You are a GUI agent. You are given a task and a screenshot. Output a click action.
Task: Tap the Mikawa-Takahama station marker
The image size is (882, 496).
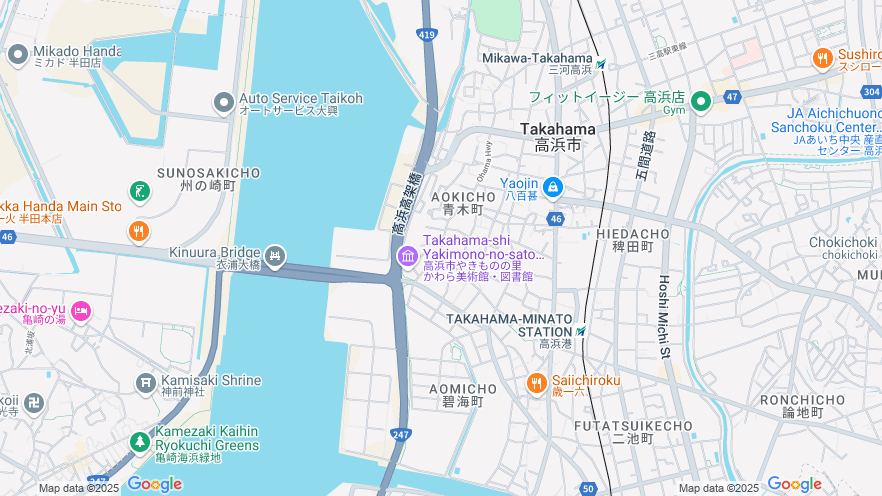[601, 64]
